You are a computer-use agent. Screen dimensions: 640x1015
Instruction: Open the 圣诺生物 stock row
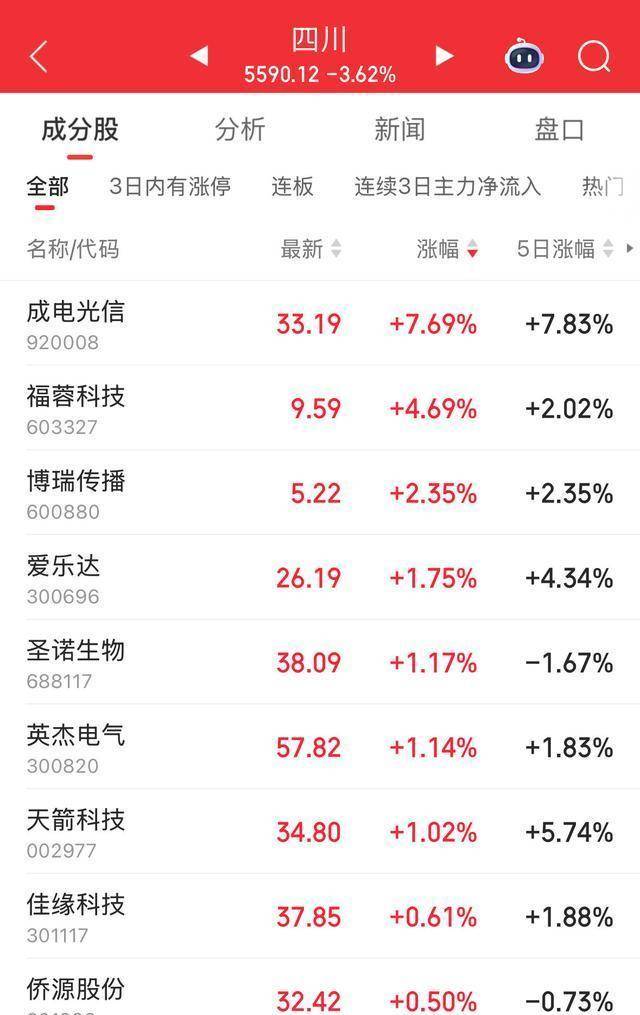pos(76,662)
